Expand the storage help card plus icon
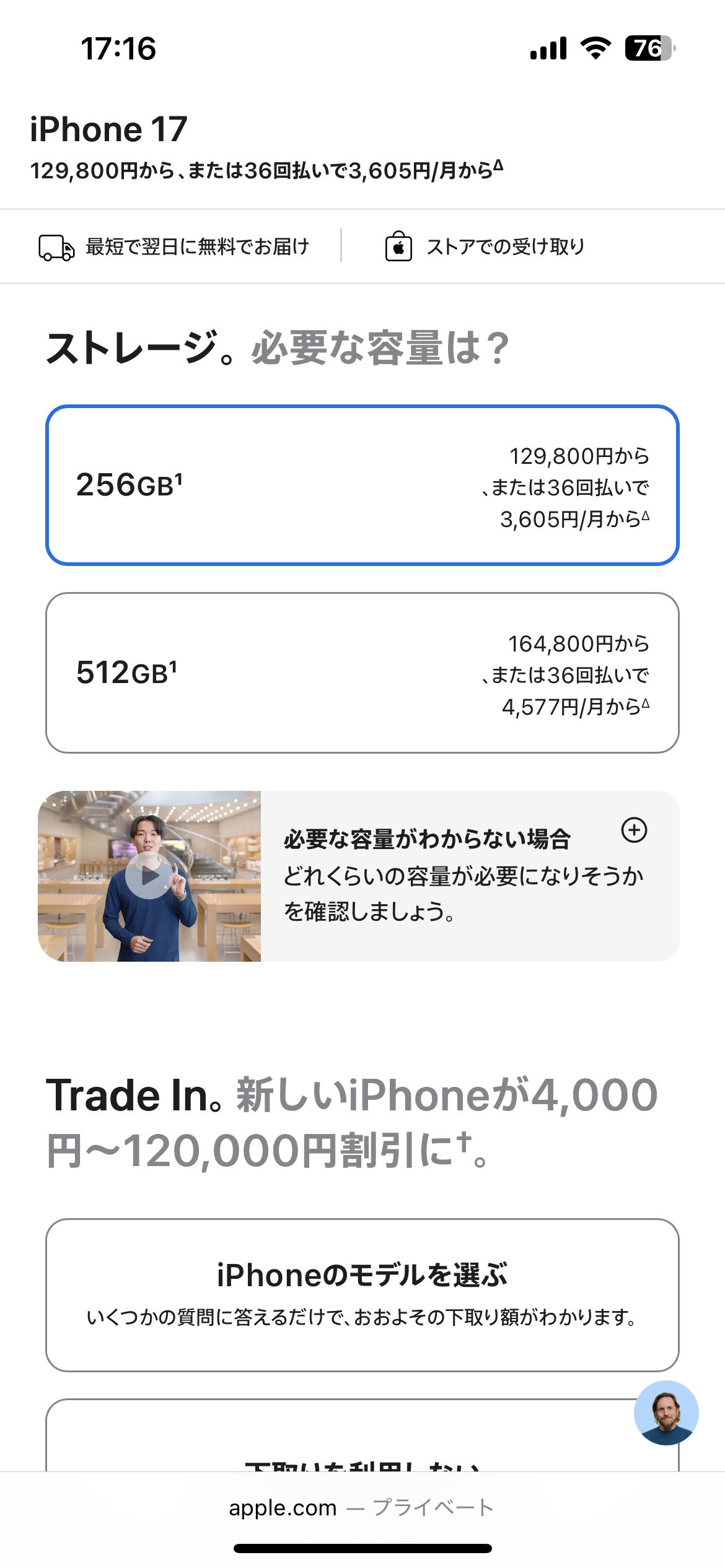The image size is (725, 1568). (x=634, y=830)
